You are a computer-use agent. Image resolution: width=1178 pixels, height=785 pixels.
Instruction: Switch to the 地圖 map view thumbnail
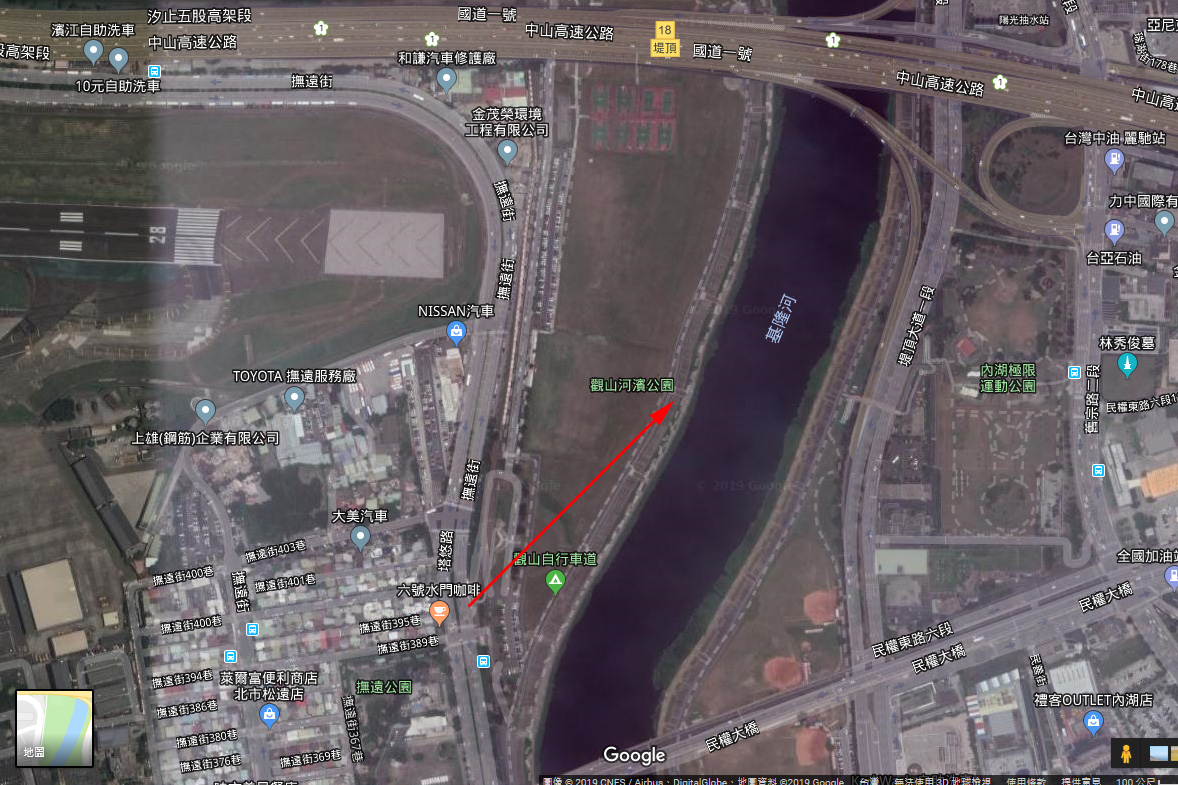(55, 728)
